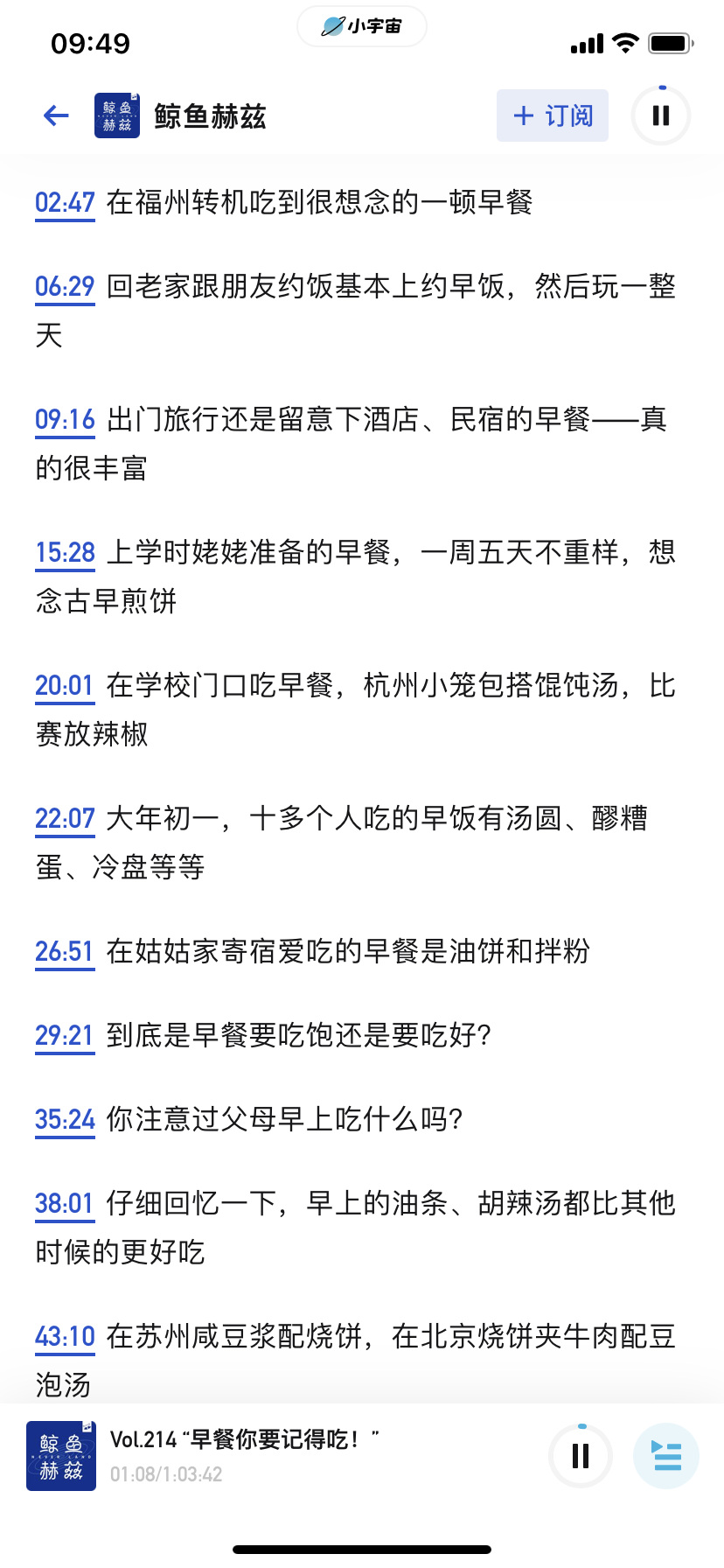
Task: Go back using the top-left arrow
Action: (56, 115)
